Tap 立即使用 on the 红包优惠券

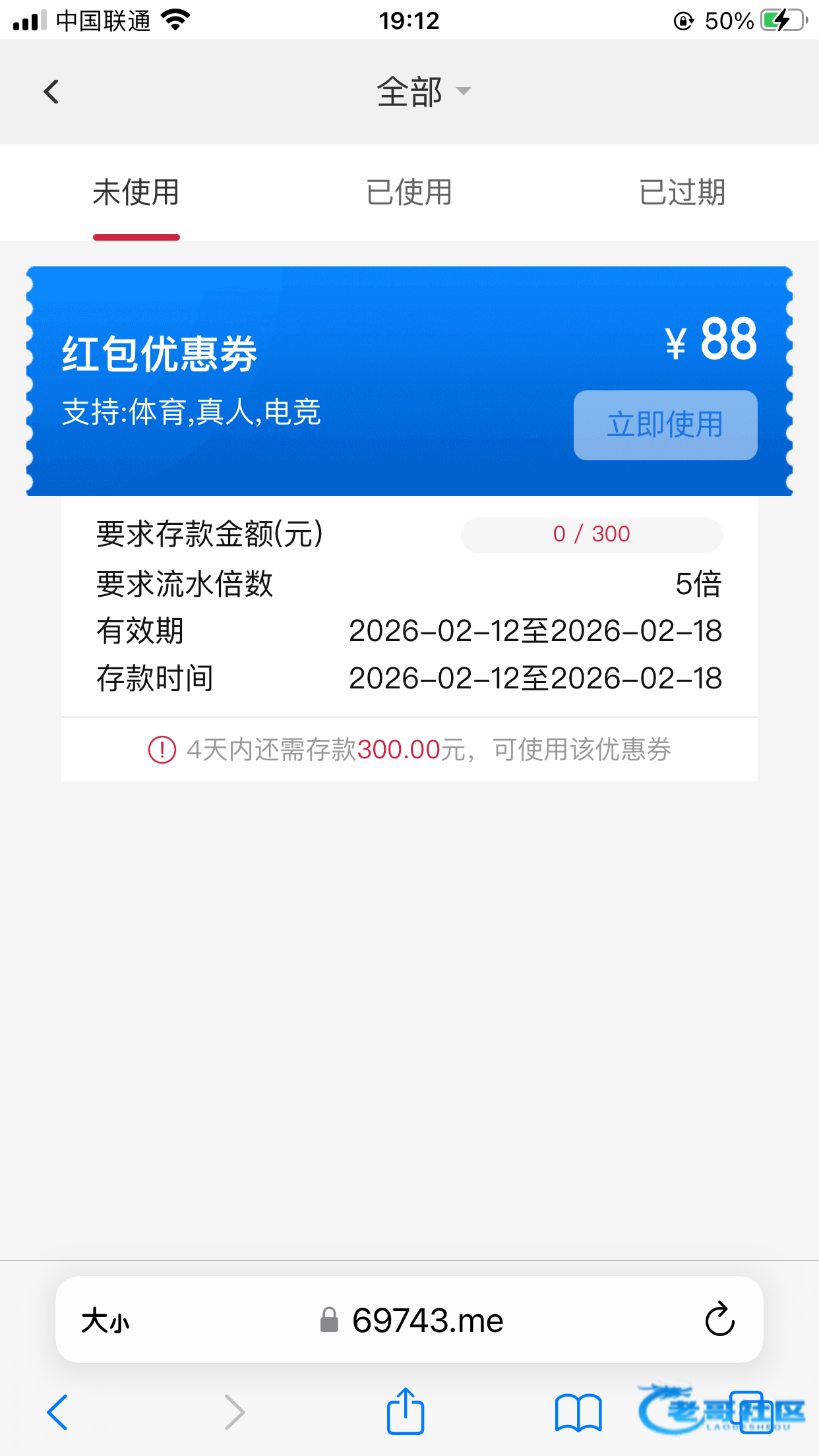pos(665,425)
